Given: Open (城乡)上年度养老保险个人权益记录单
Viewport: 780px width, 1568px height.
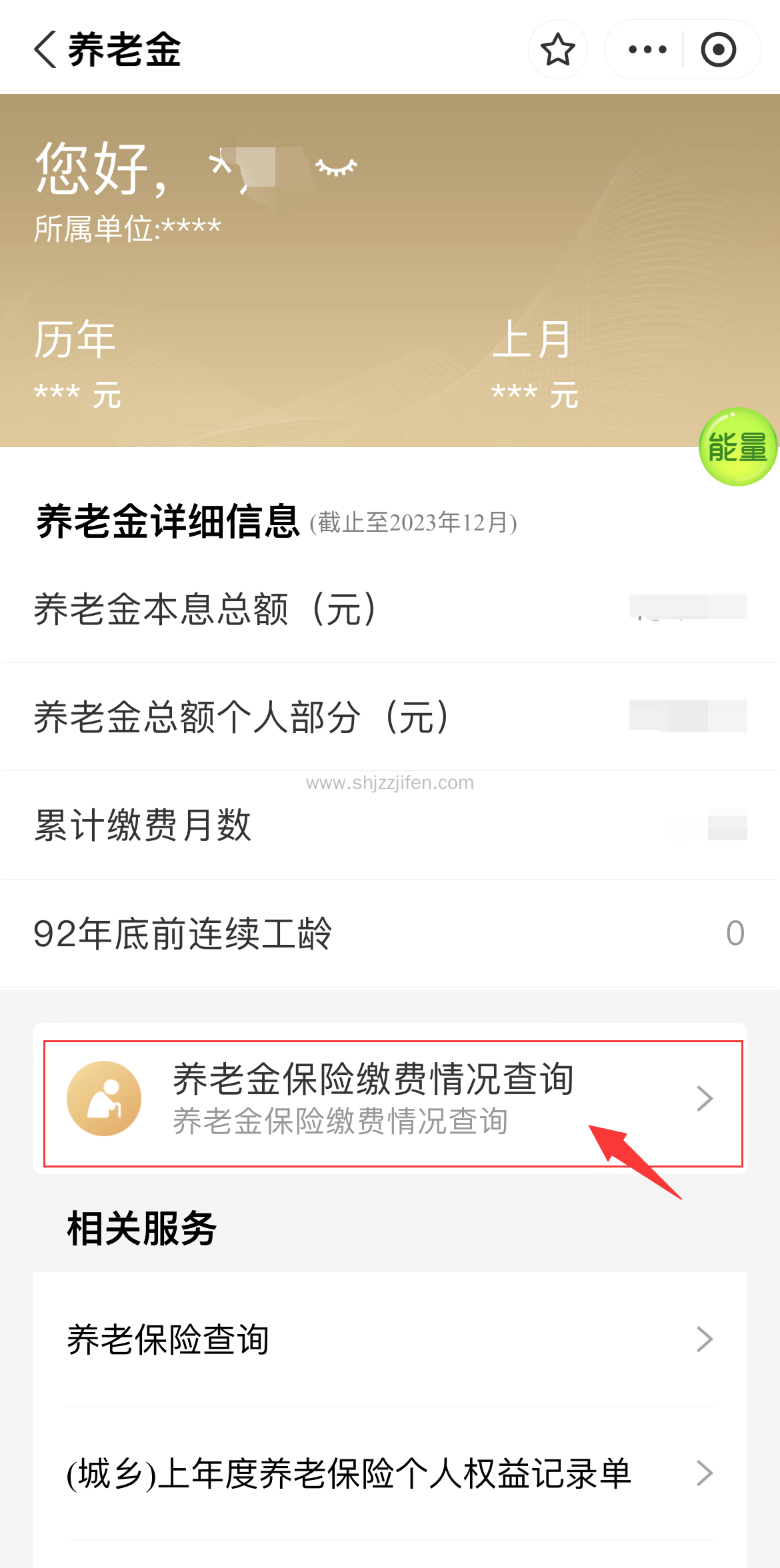Looking at the screenshot, I should click(x=390, y=1473).
